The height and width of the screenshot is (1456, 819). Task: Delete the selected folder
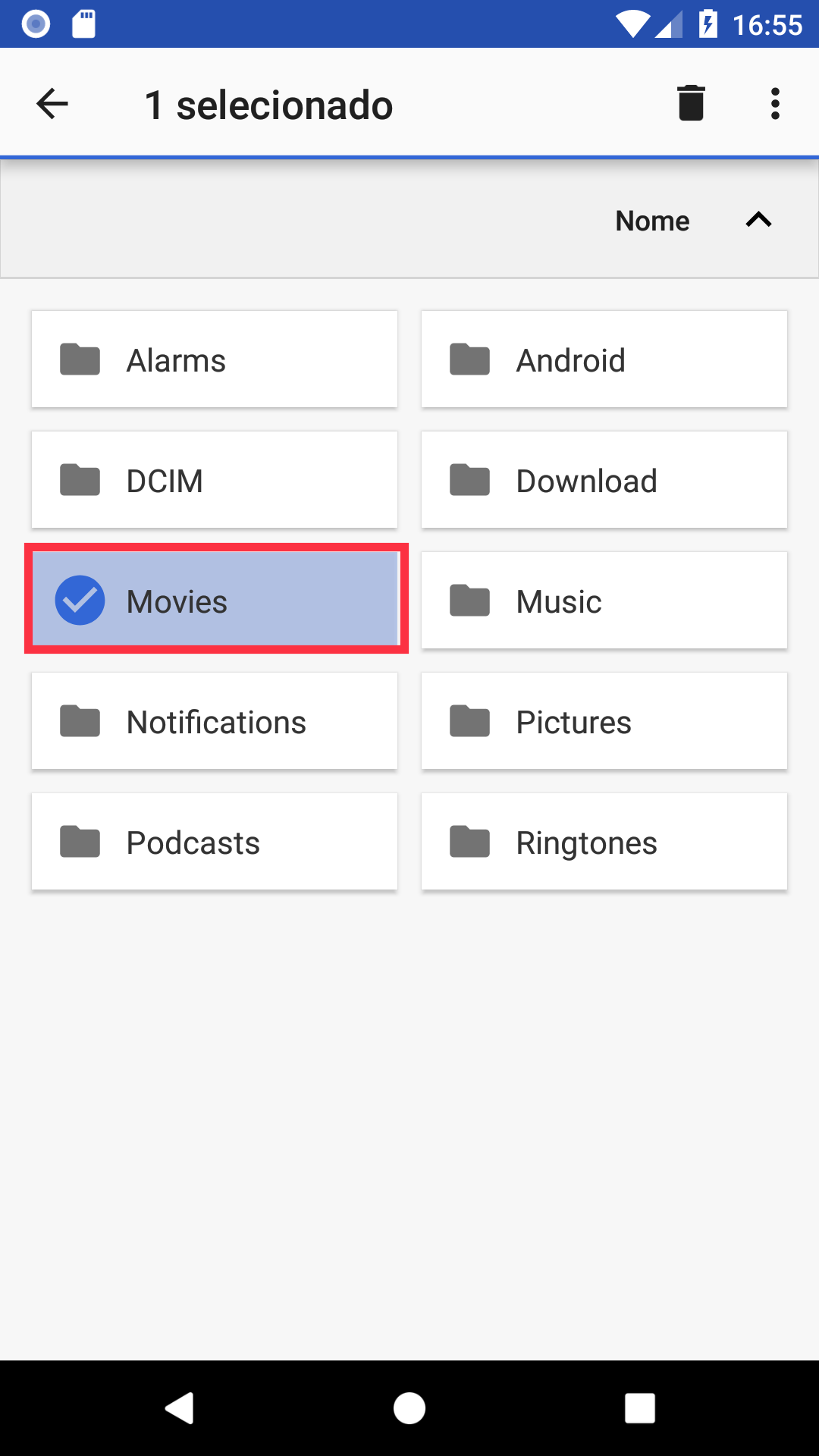click(691, 104)
